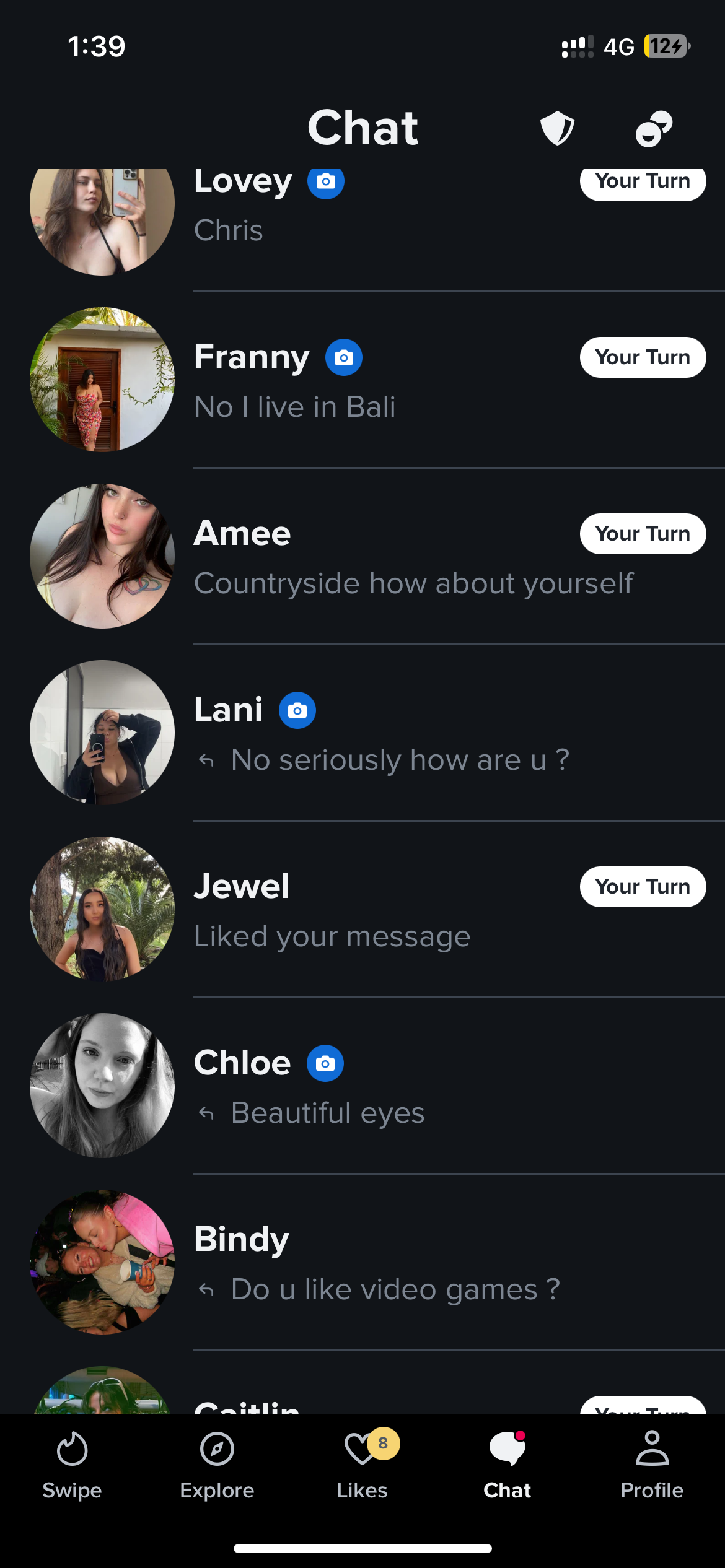Open the safety shield icon

[557, 128]
